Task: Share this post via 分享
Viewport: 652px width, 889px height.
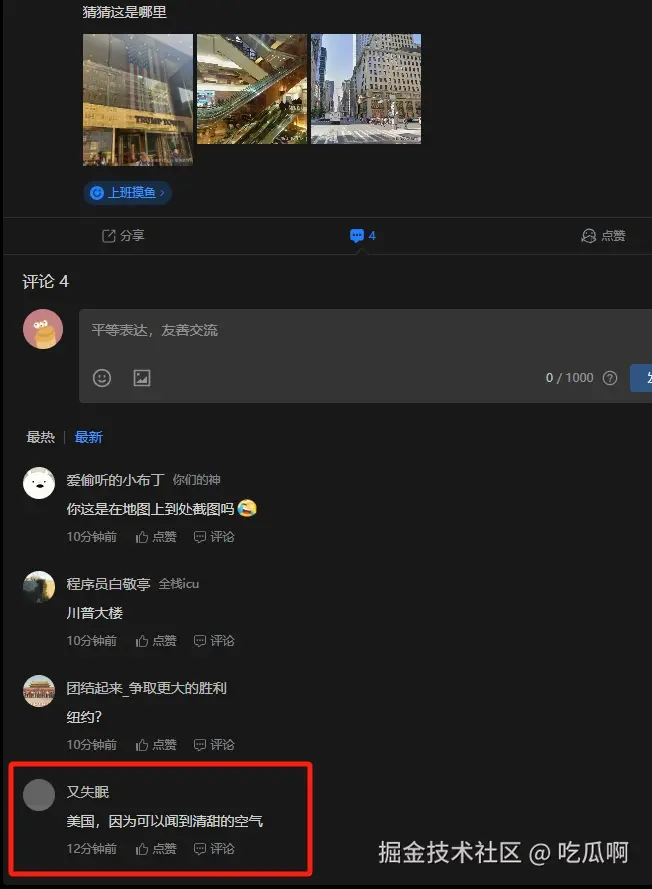Action: point(123,236)
